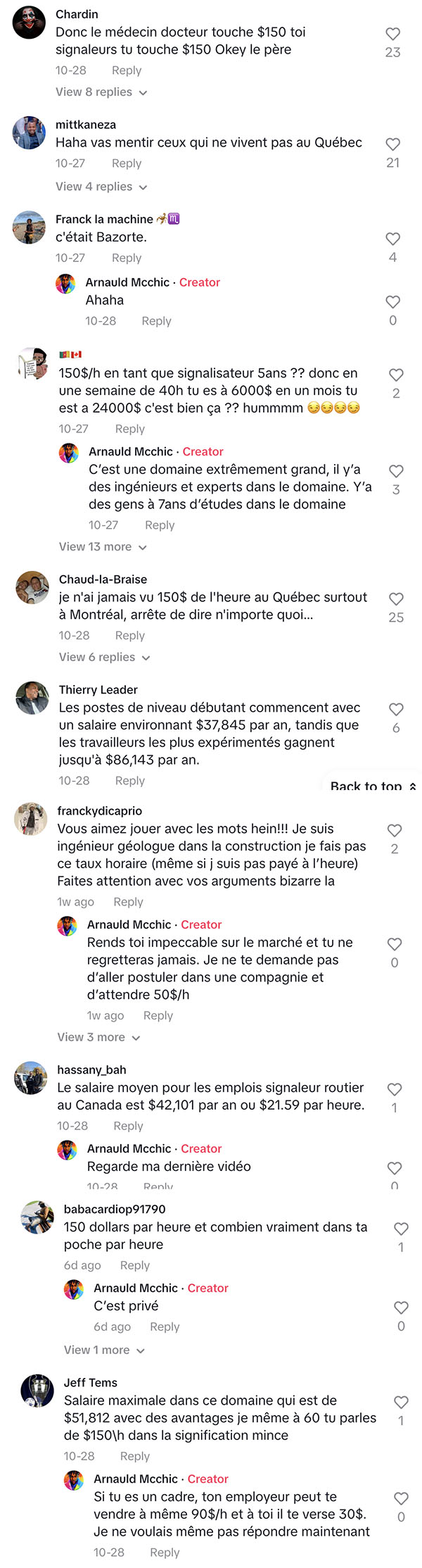
Task: Expand 13 more replies
Action: tap(103, 547)
